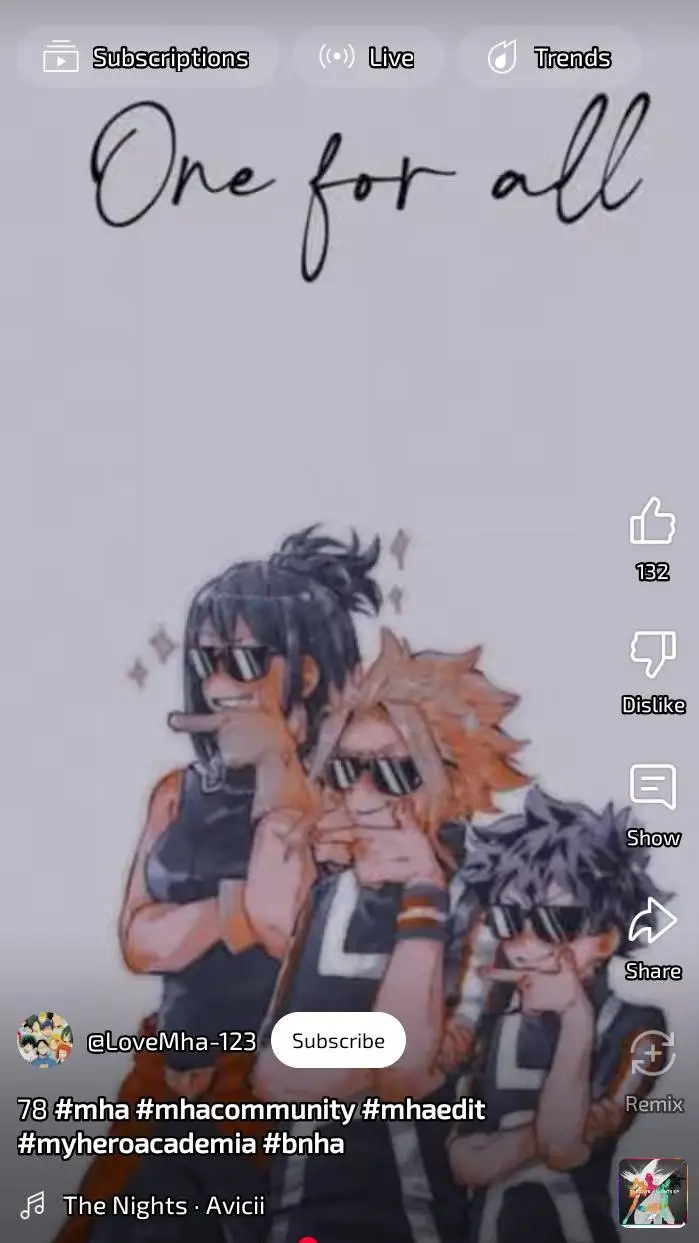Screen dimensions: 699x1243
Task: Like this short video
Action: click(x=652, y=523)
